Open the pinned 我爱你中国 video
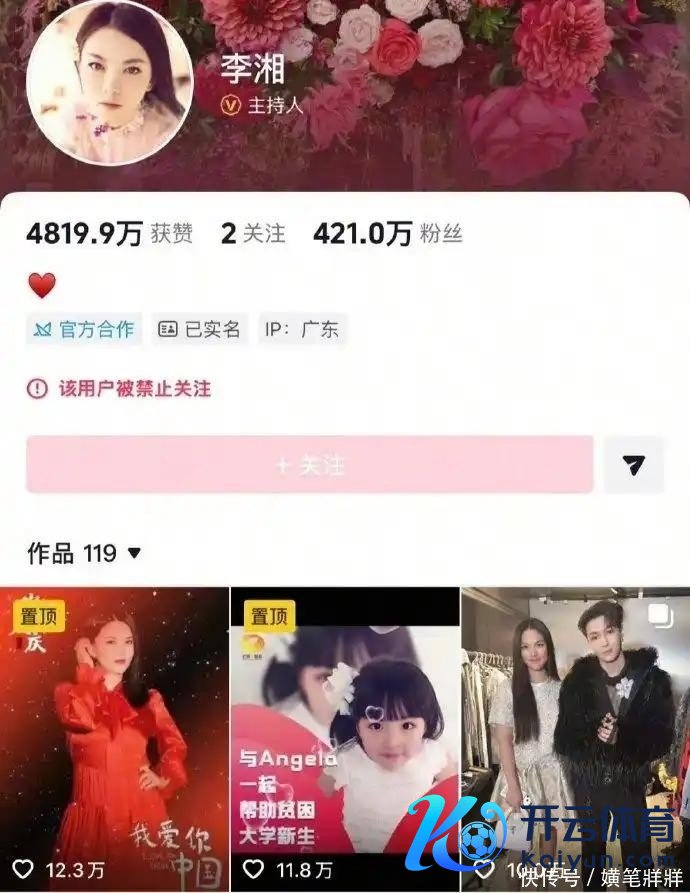Image resolution: width=690 pixels, height=893 pixels. [114, 738]
